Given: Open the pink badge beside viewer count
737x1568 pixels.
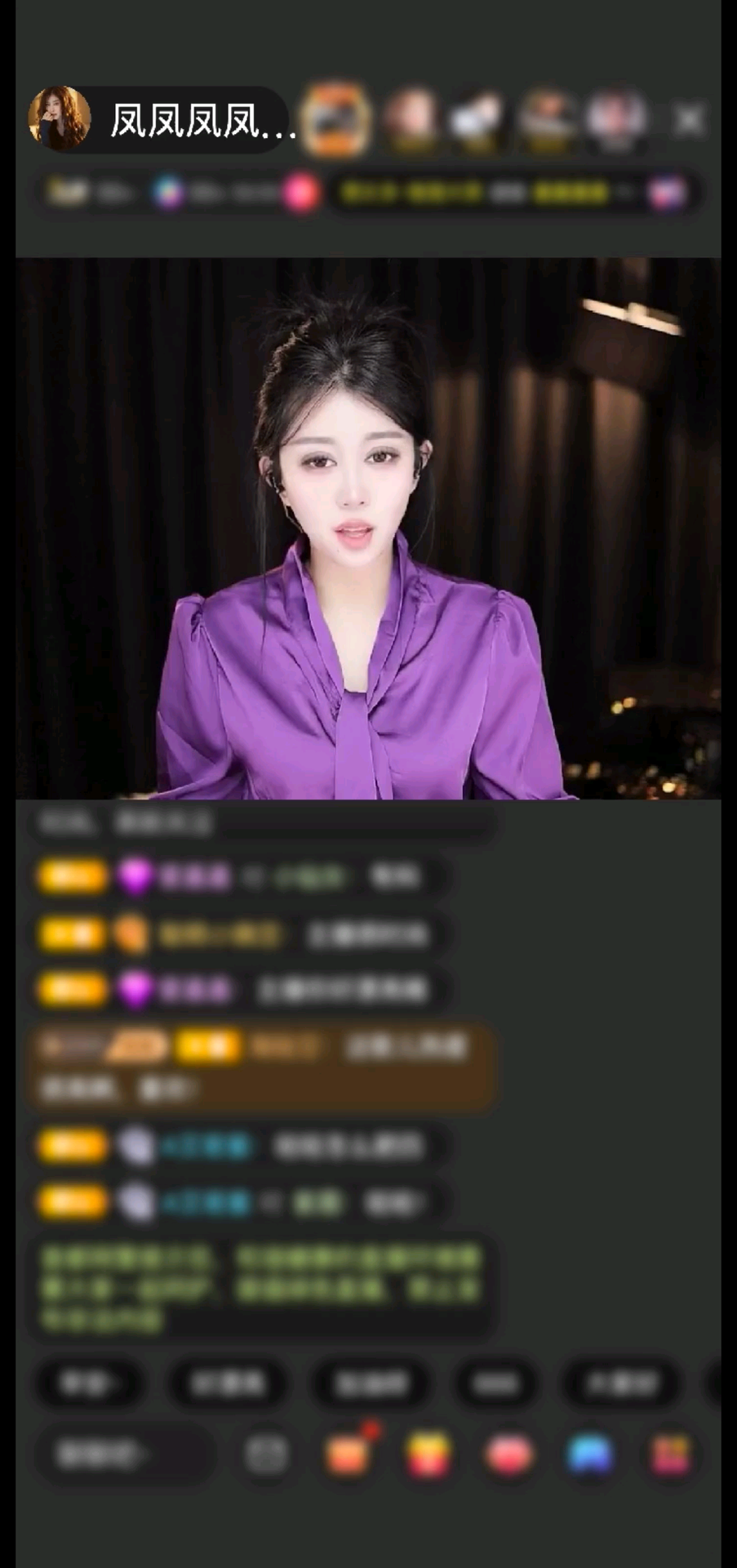Looking at the screenshot, I should pos(300,194).
